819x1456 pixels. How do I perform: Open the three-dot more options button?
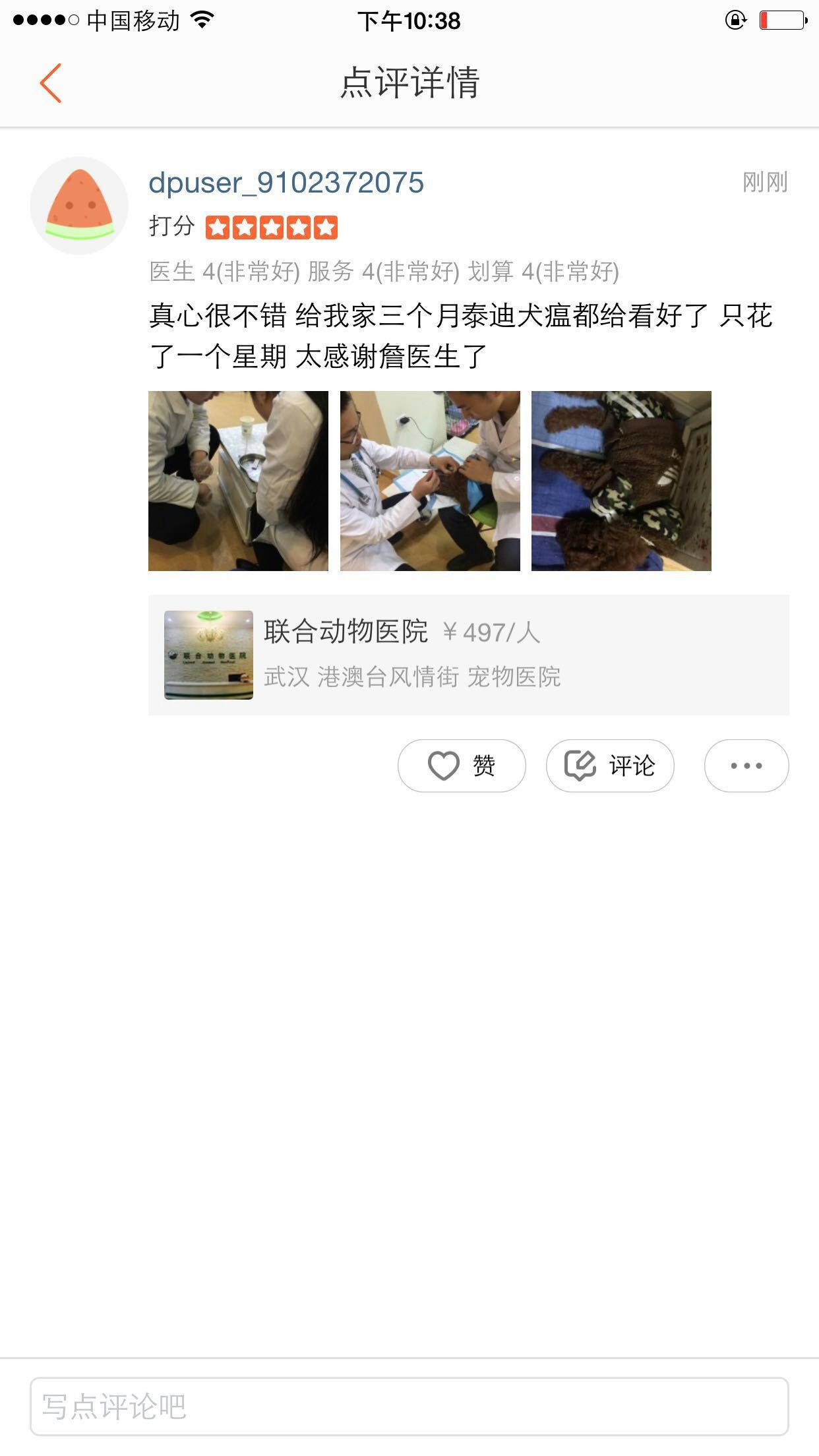pos(746,766)
